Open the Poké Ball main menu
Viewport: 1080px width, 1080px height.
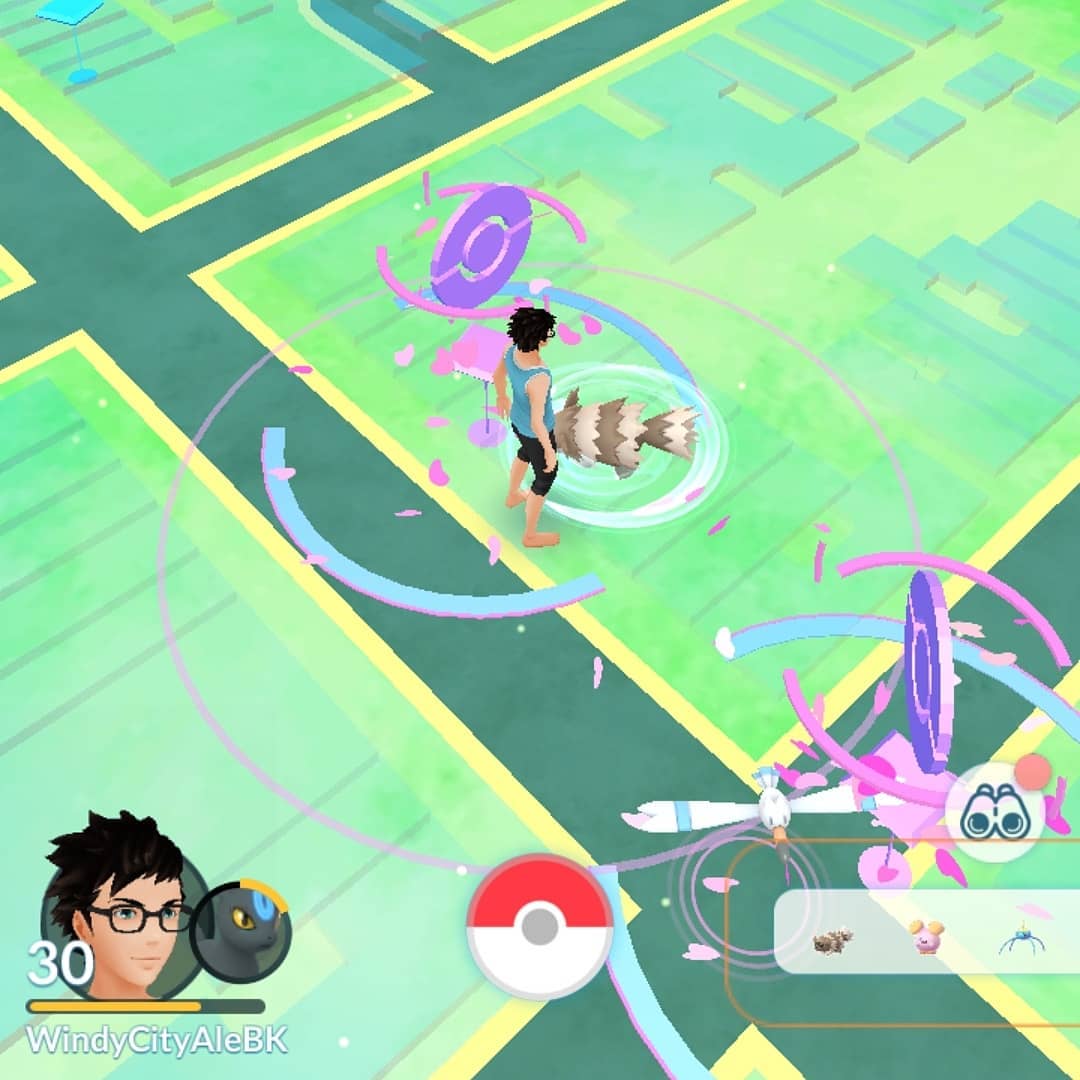click(x=540, y=926)
